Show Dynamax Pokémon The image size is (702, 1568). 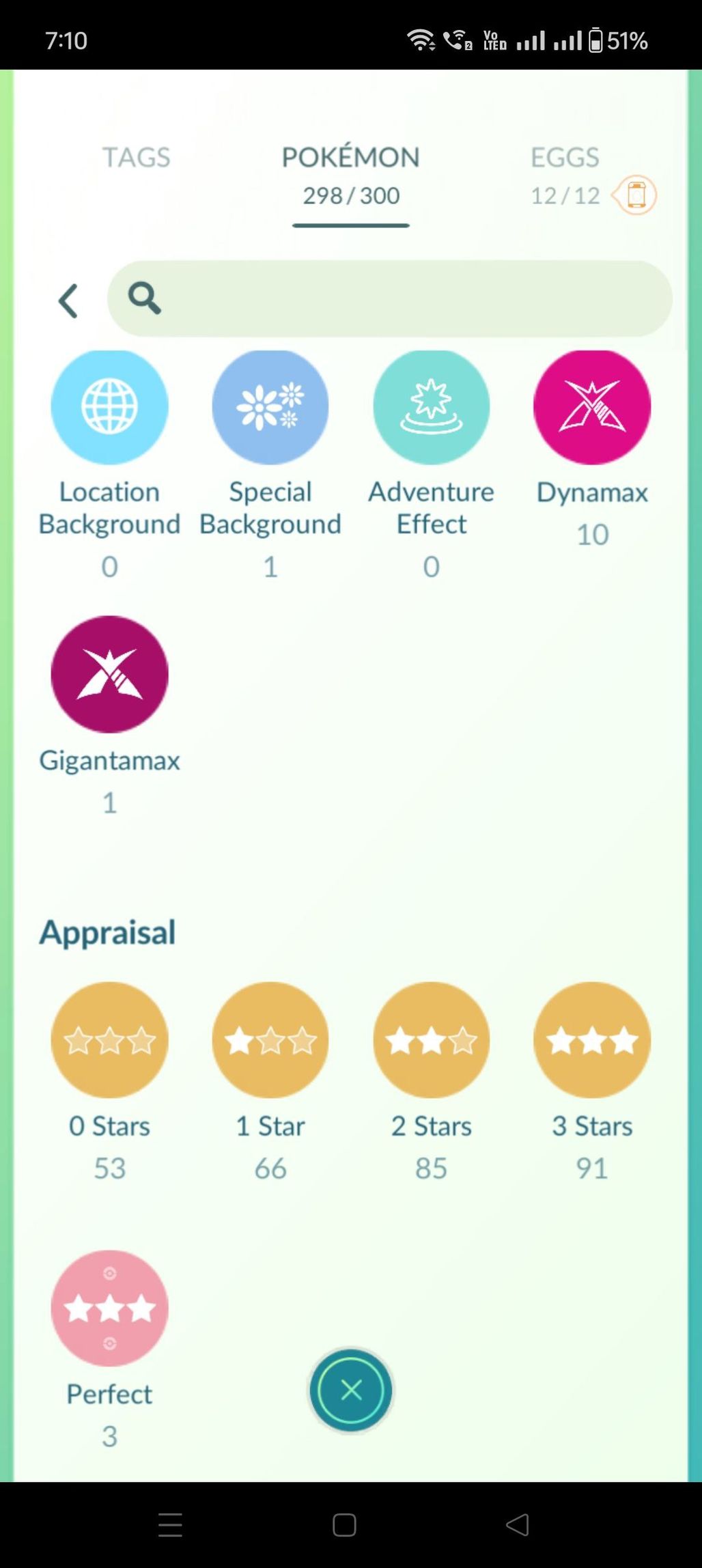(591, 407)
